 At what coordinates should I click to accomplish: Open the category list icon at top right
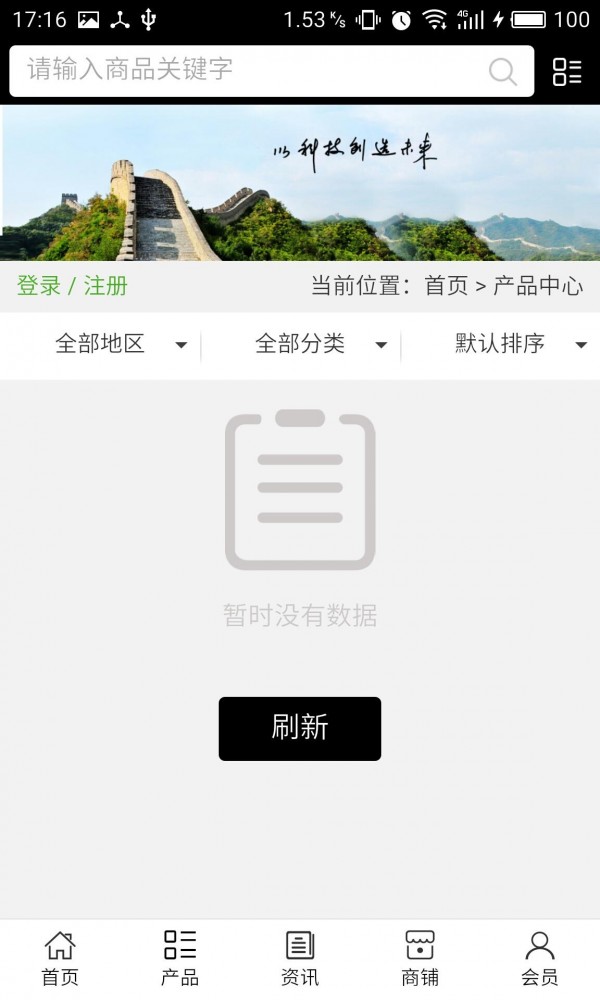click(567, 71)
